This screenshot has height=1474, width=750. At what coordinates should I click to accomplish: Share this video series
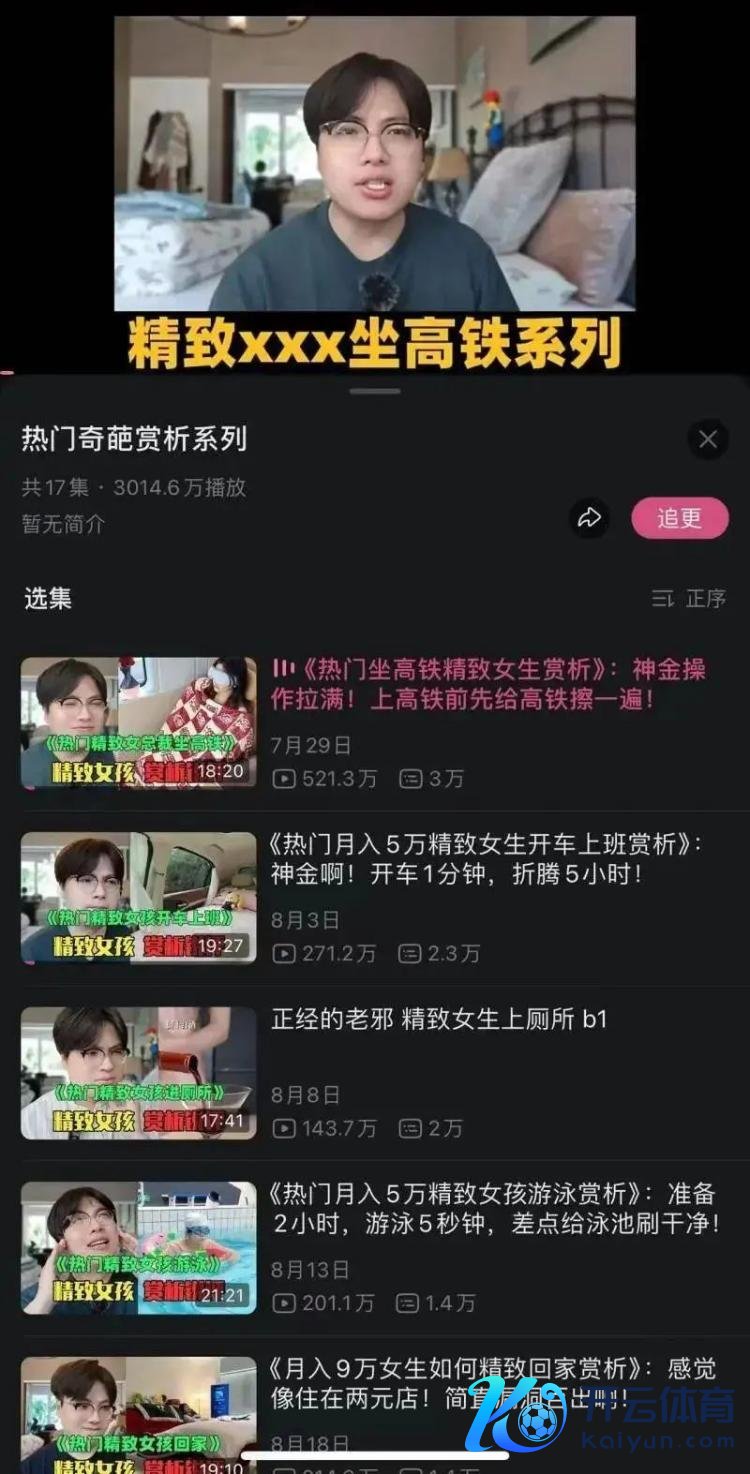point(589,518)
